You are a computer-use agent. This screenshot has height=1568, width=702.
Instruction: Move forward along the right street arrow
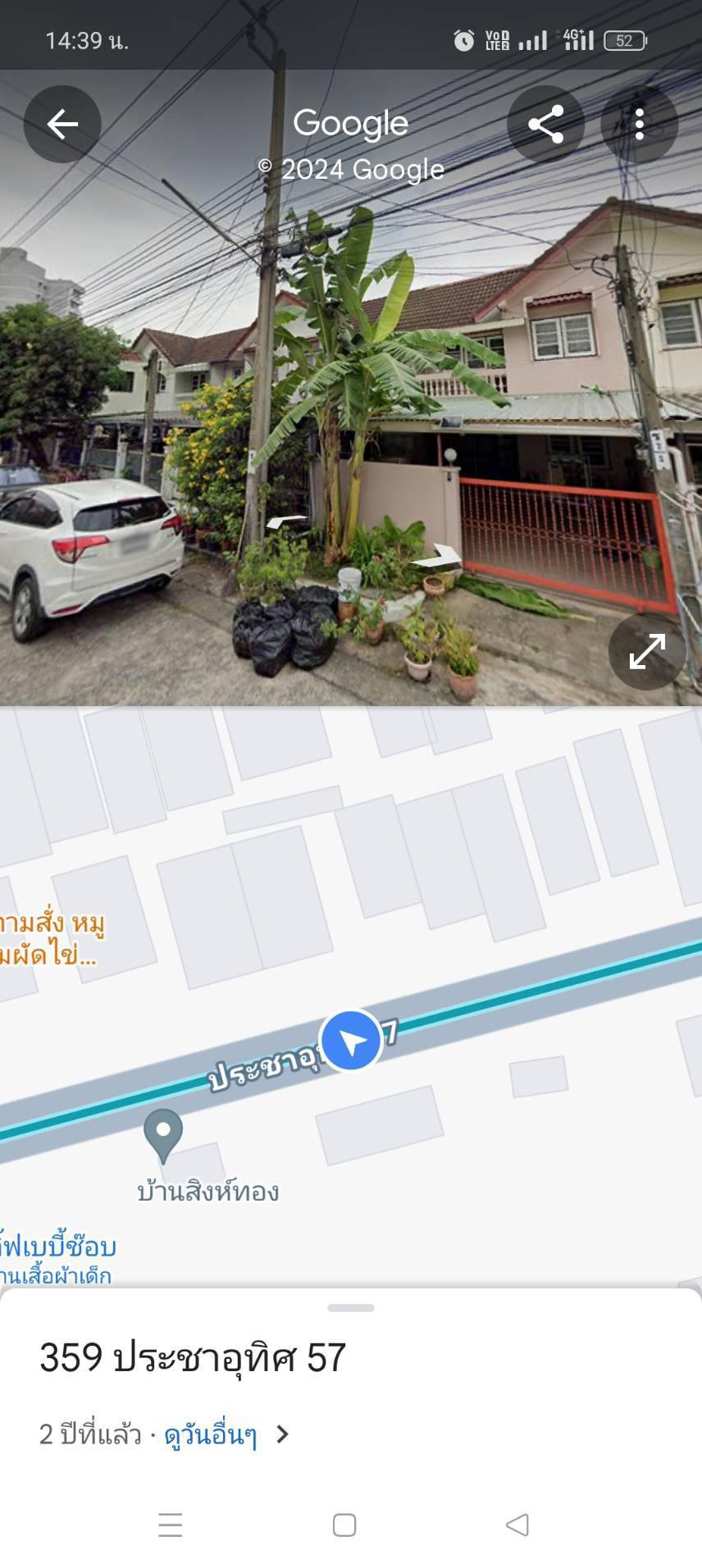(x=439, y=558)
